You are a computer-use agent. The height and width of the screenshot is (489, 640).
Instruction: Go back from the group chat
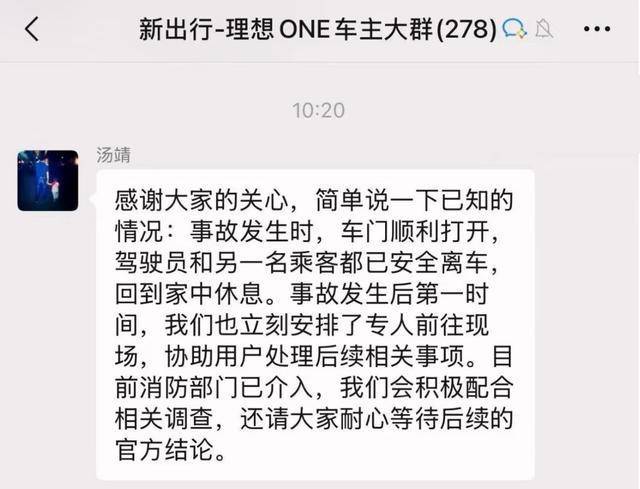pos(32,30)
